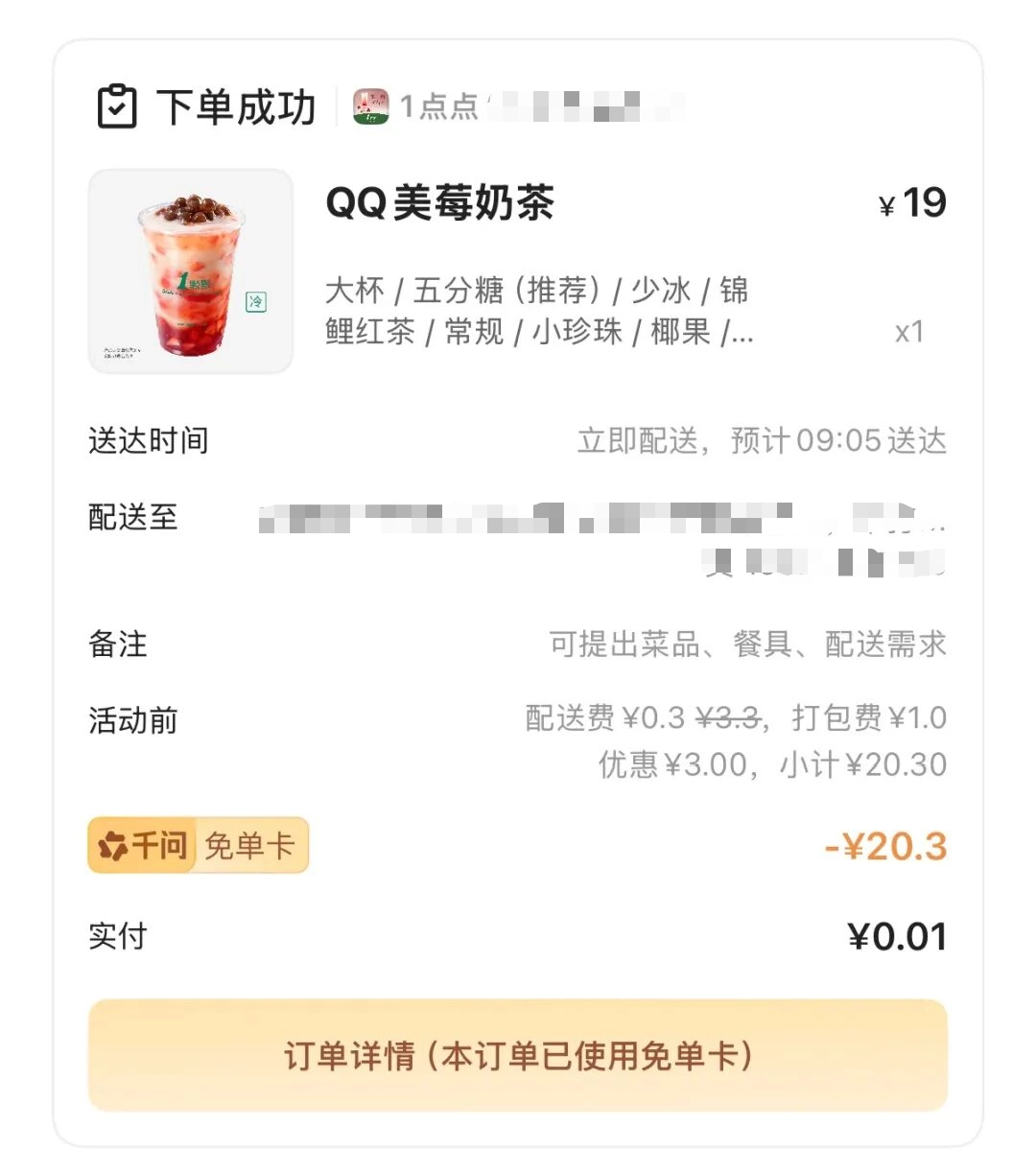The image size is (1036, 1173).
Task: Expand the 活动前 fee breakdown section
Action: pos(131,720)
